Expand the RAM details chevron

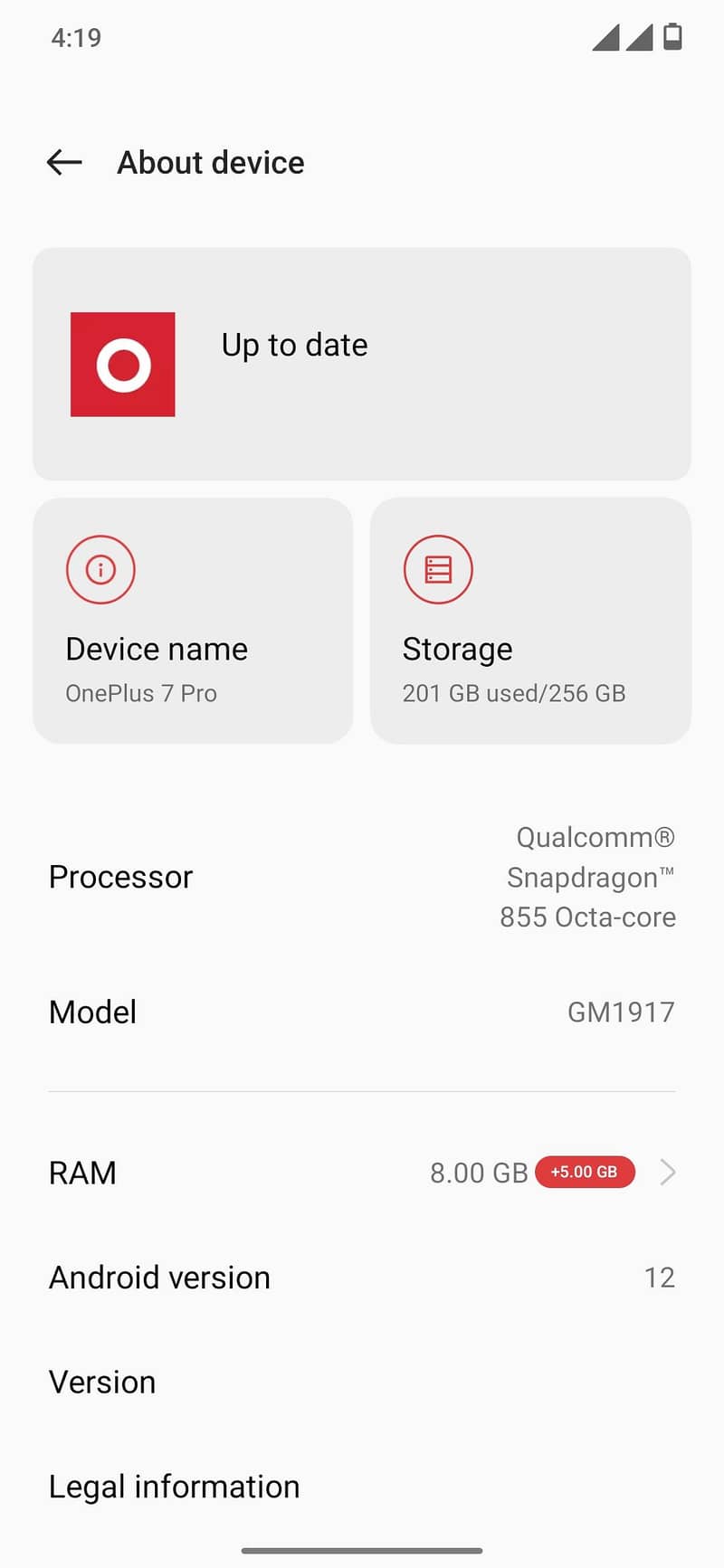click(x=668, y=1172)
